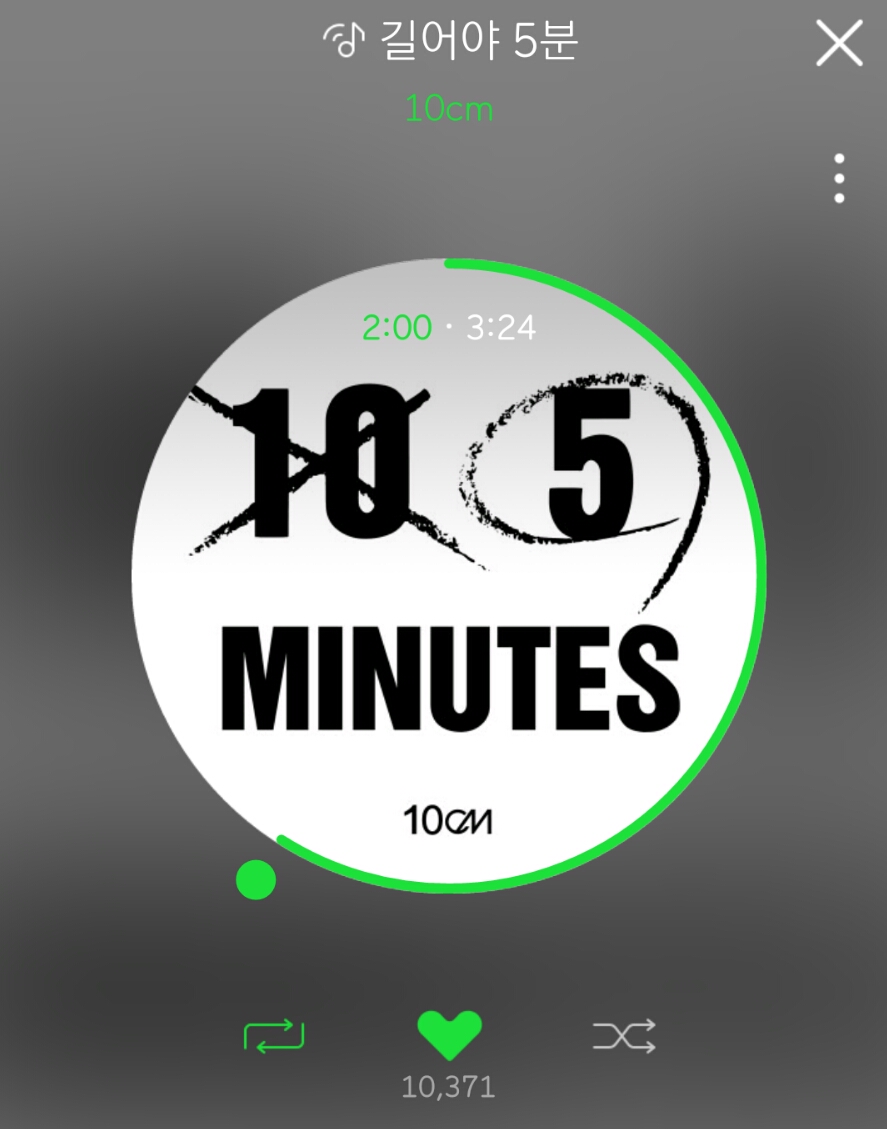This screenshot has width=887, height=1129.
Task: Open the three-dot overflow menu
Action: point(839,179)
